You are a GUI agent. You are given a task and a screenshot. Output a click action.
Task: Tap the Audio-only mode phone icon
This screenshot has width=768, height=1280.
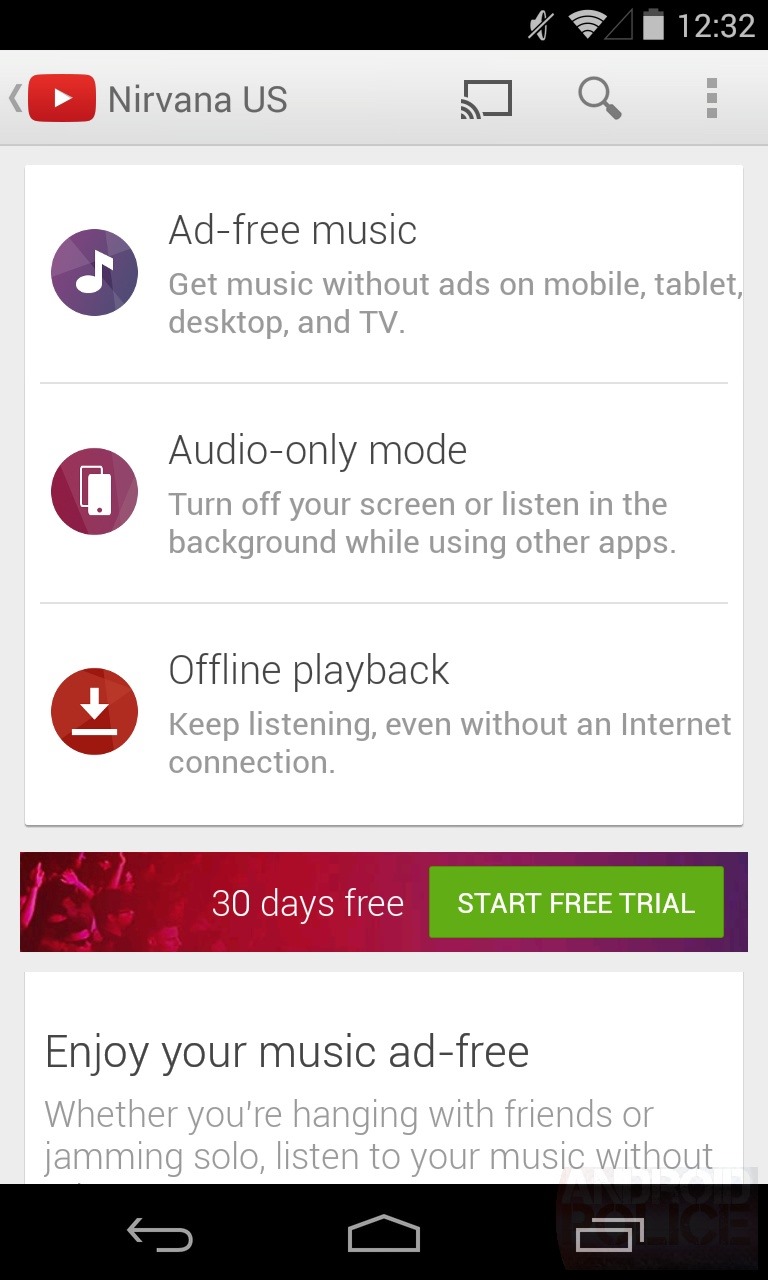coord(94,491)
